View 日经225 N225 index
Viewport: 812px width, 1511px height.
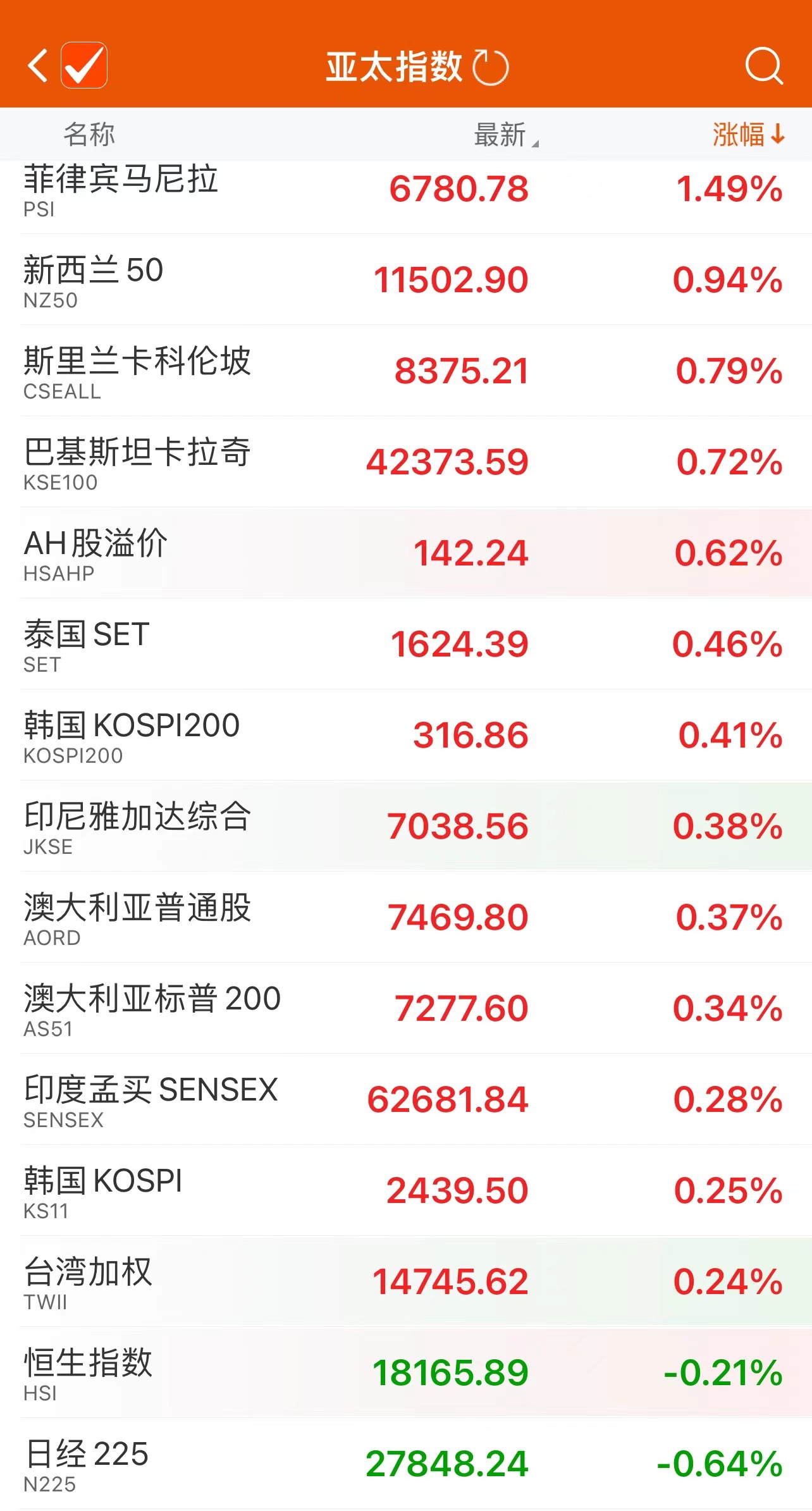pyautogui.click(x=406, y=1464)
